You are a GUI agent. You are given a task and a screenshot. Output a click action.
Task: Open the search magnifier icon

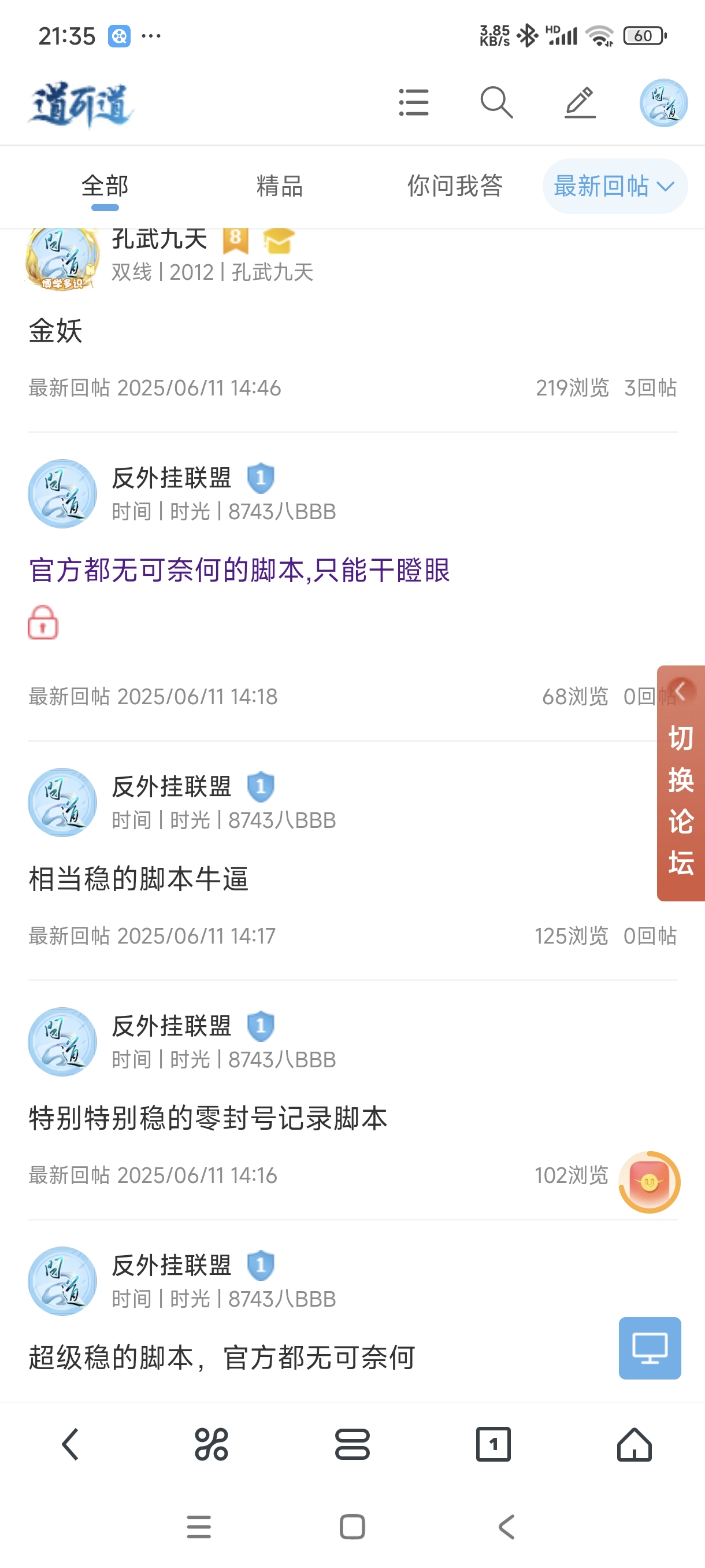496,102
